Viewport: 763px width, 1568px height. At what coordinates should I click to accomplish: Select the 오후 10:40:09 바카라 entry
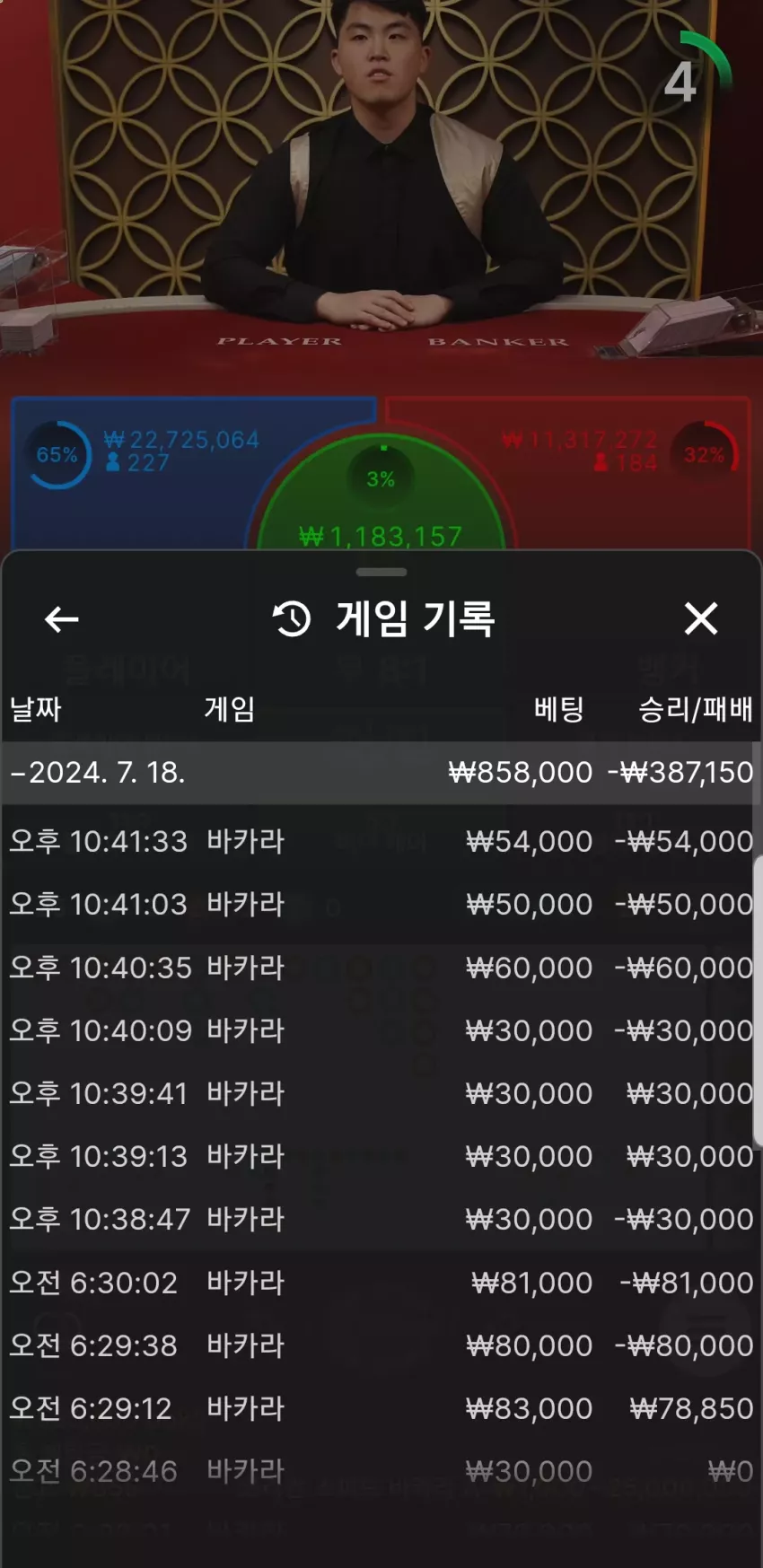[x=381, y=1030]
